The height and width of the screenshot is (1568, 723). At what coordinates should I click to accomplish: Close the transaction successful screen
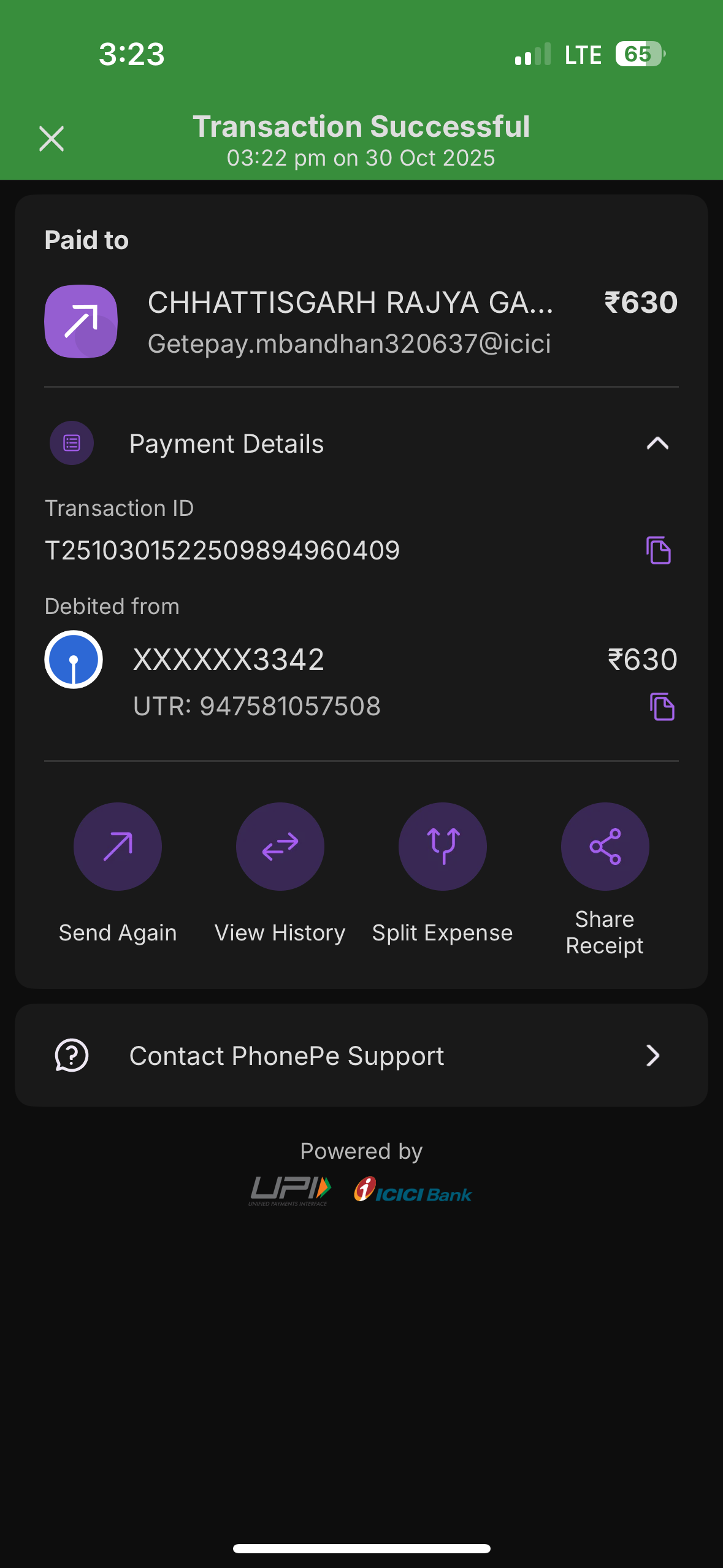pyautogui.click(x=52, y=139)
